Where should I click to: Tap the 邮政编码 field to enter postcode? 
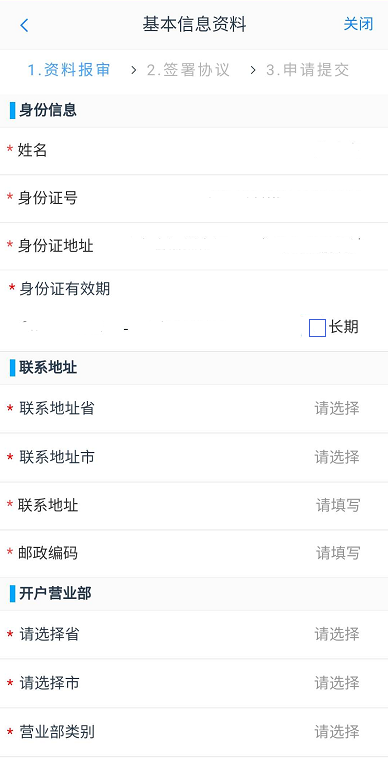194,553
